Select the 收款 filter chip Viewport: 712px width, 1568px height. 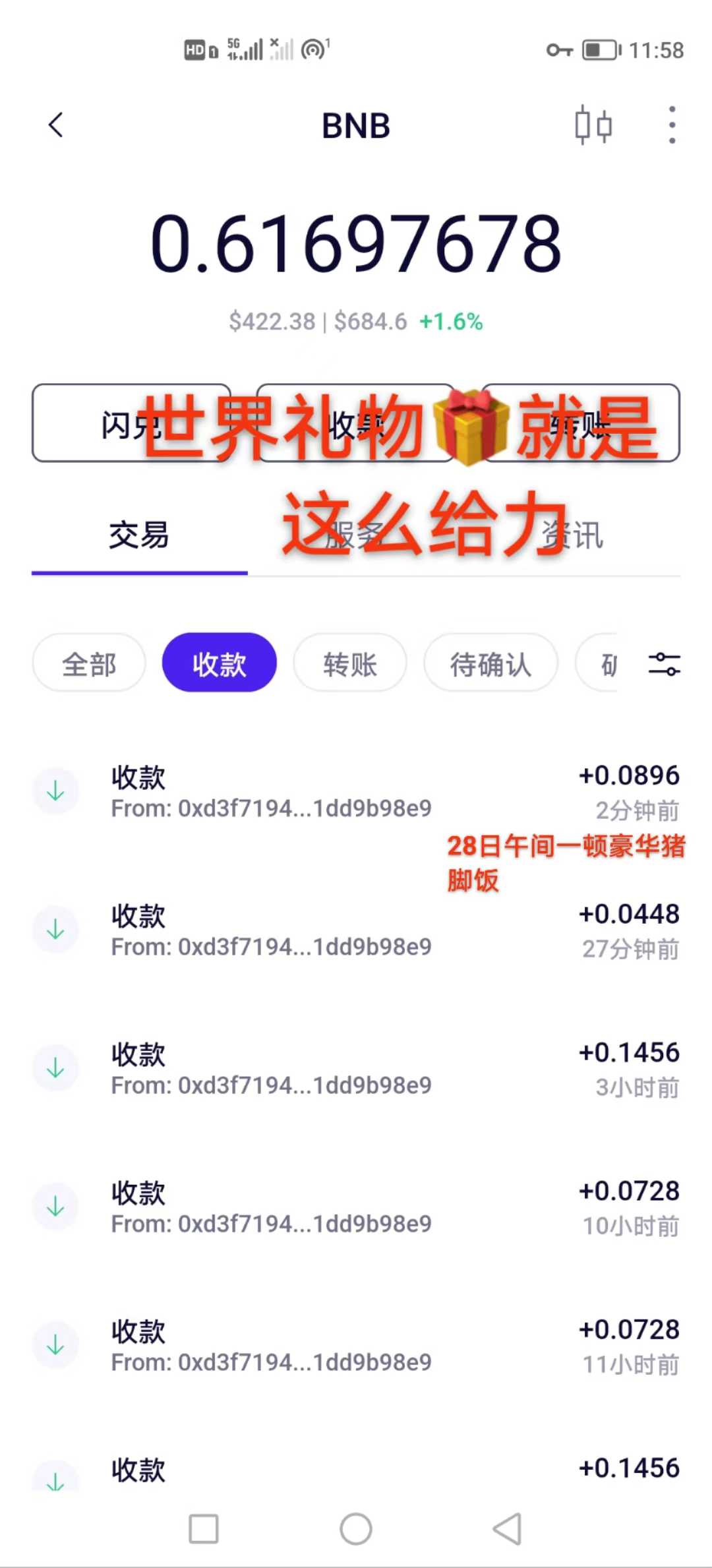(x=220, y=663)
